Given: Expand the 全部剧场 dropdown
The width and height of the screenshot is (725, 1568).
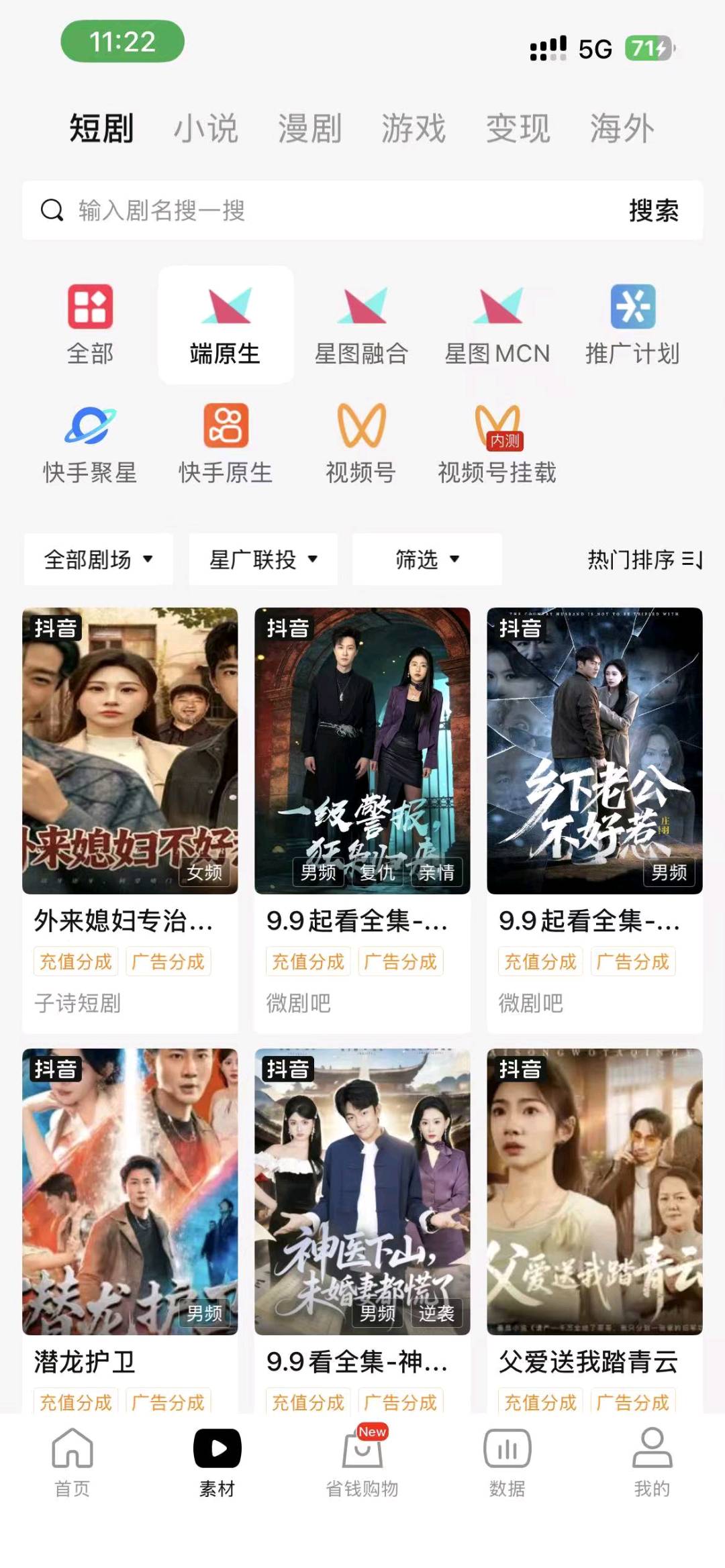Looking at the screenshot, I should pyautogui.click(x=98, y=560).
